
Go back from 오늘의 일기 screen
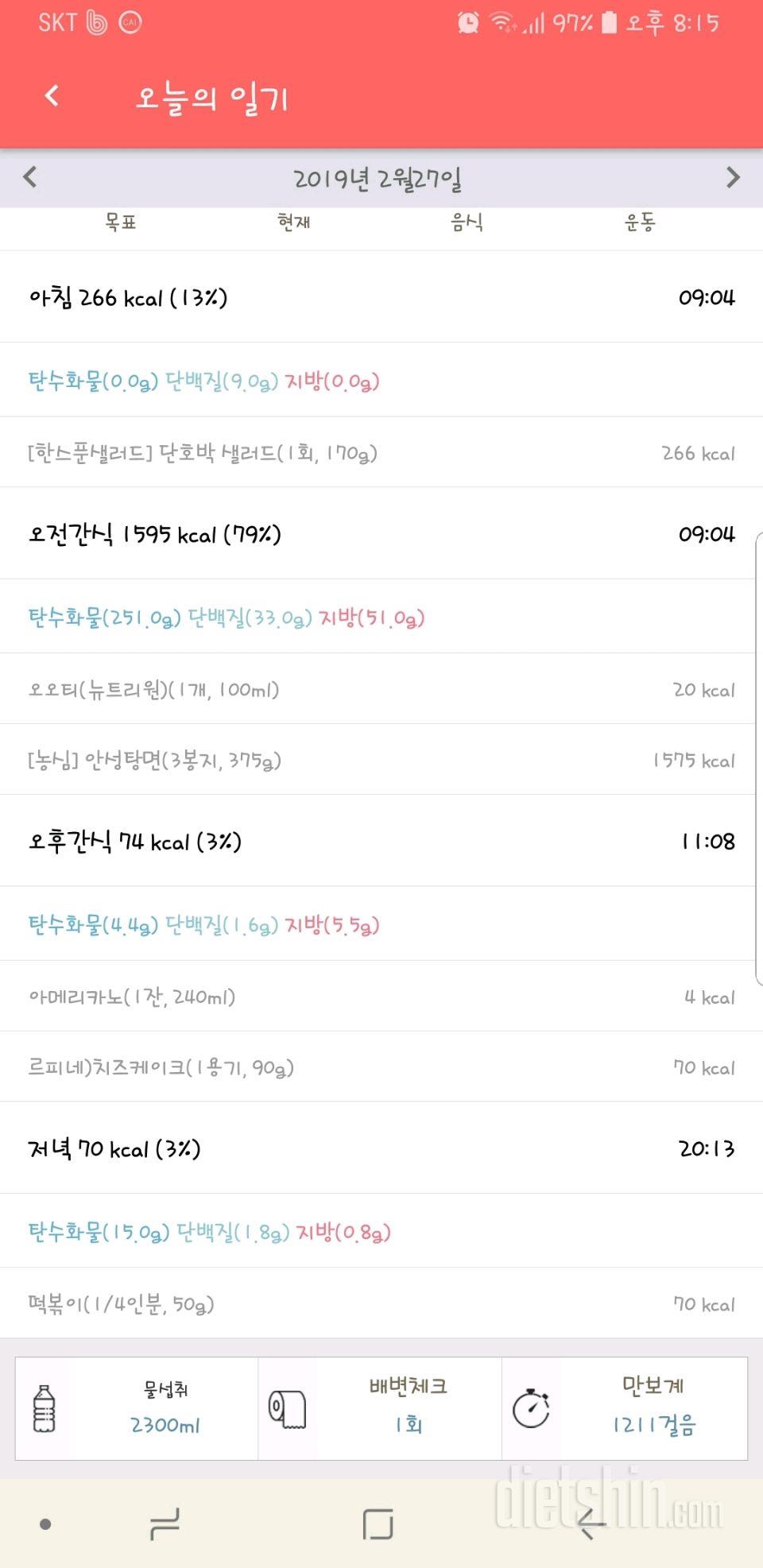(52, 96)
